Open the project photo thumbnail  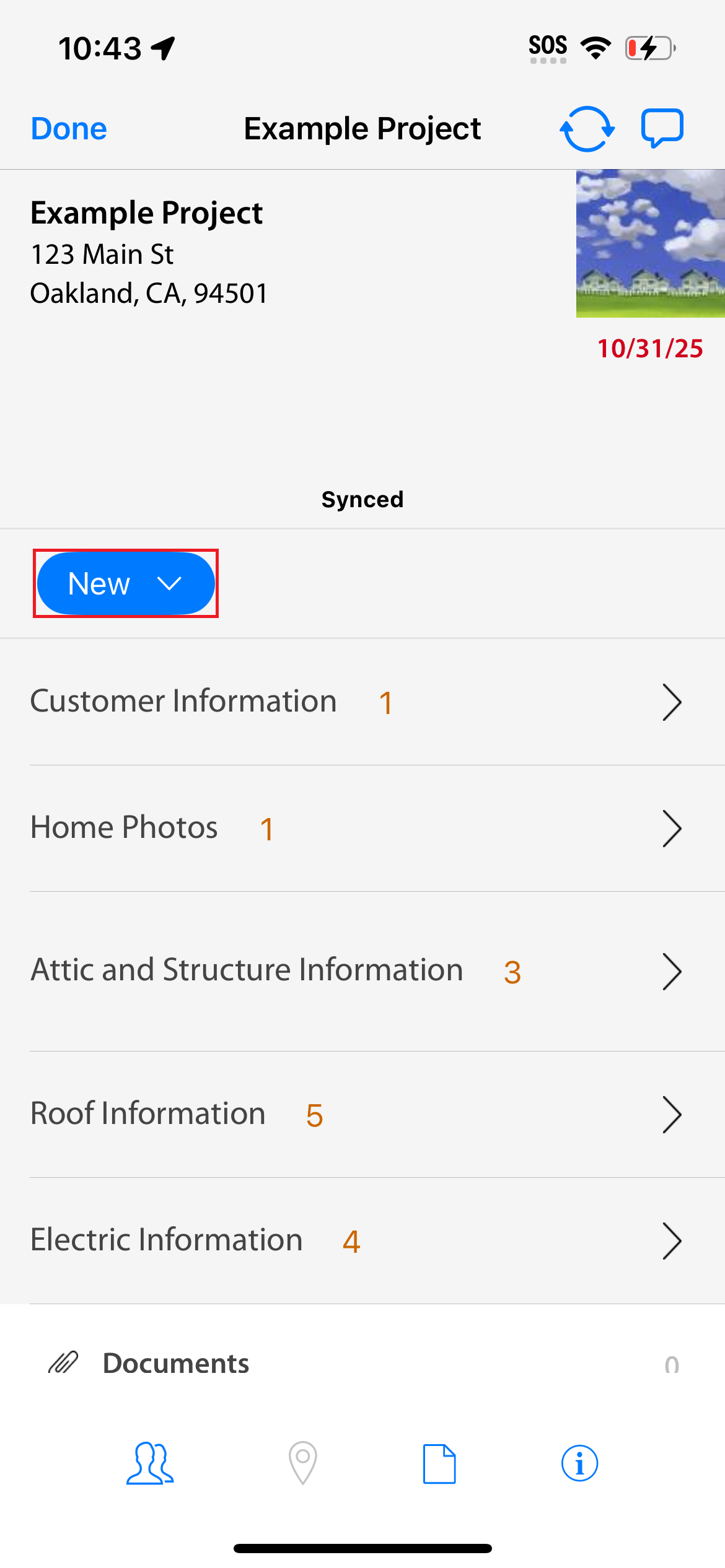click(x=650, y=243)
